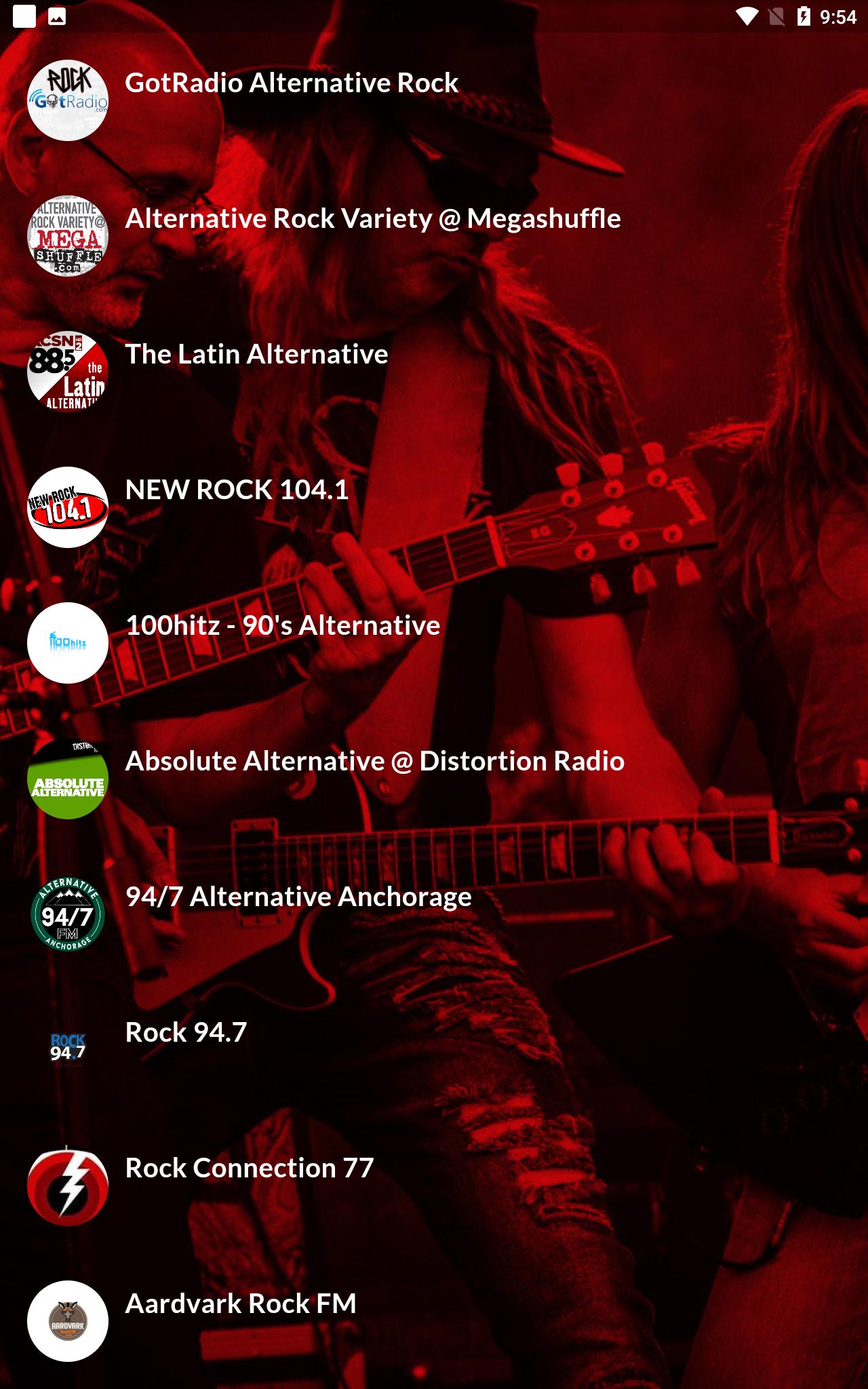Play Alternative Rock Variety @ Megashuffle
The image size is (868, 1389).
pos(434,236)
